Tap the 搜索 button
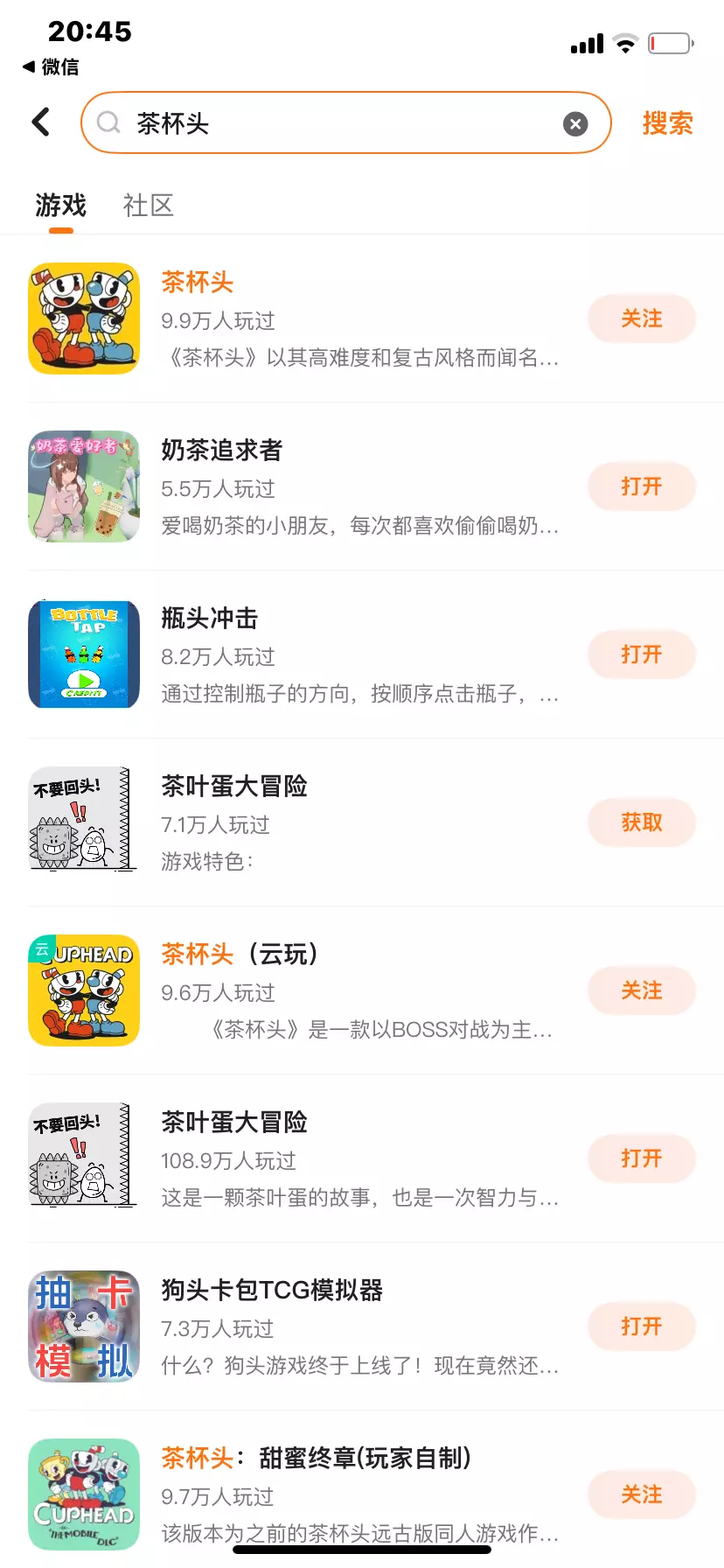This screenshot has width=724, height=1568. (667, 123)
